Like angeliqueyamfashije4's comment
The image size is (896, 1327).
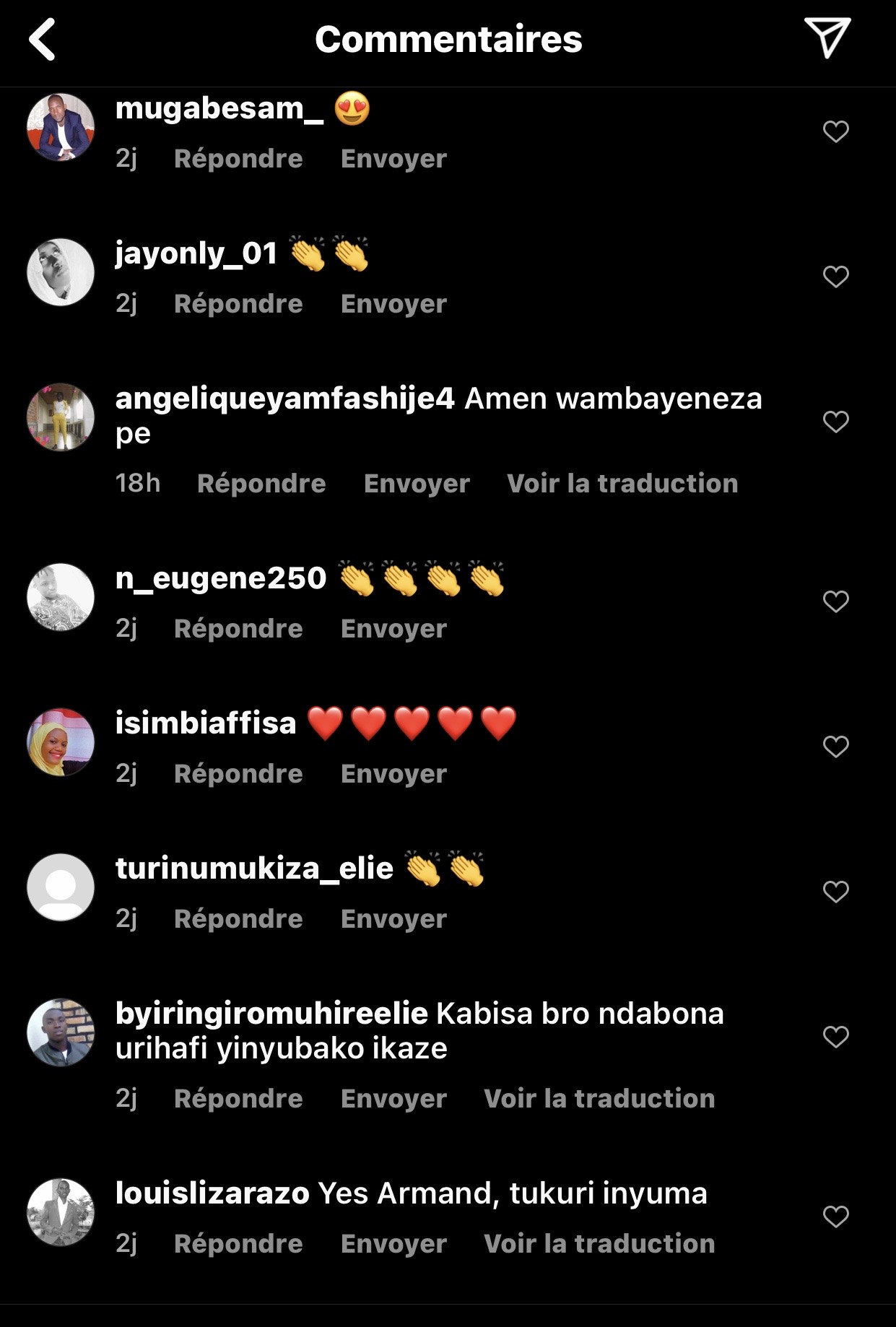[x=835, y=422]
